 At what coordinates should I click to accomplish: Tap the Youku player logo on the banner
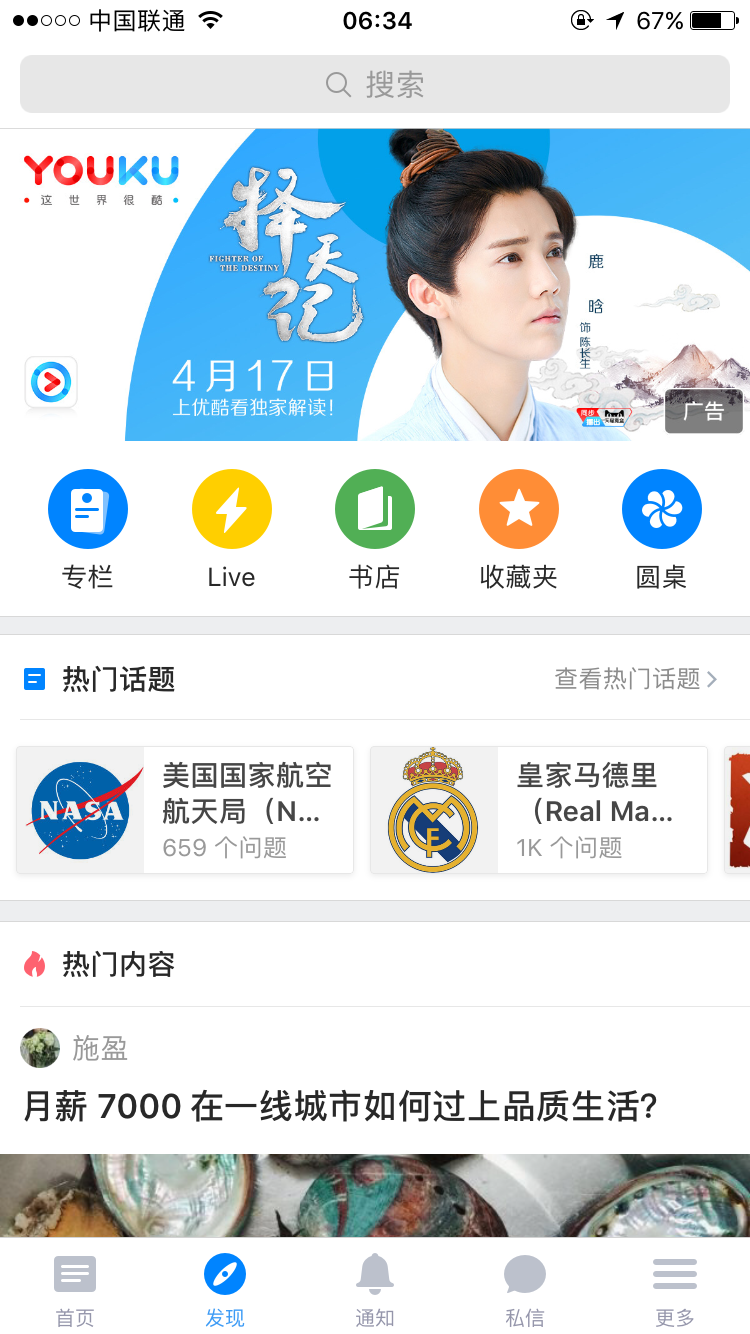point(51,382)
